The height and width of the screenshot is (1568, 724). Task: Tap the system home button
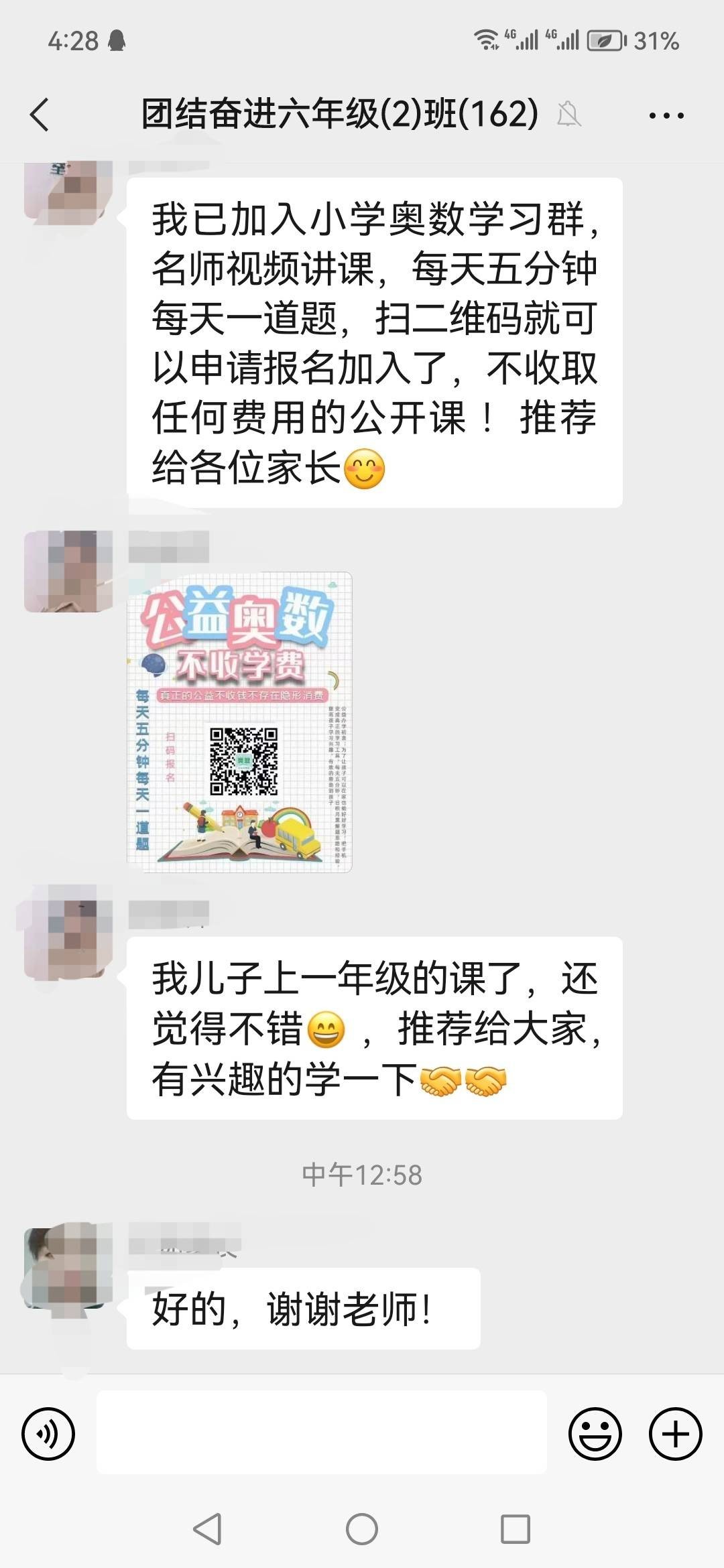362,1529
